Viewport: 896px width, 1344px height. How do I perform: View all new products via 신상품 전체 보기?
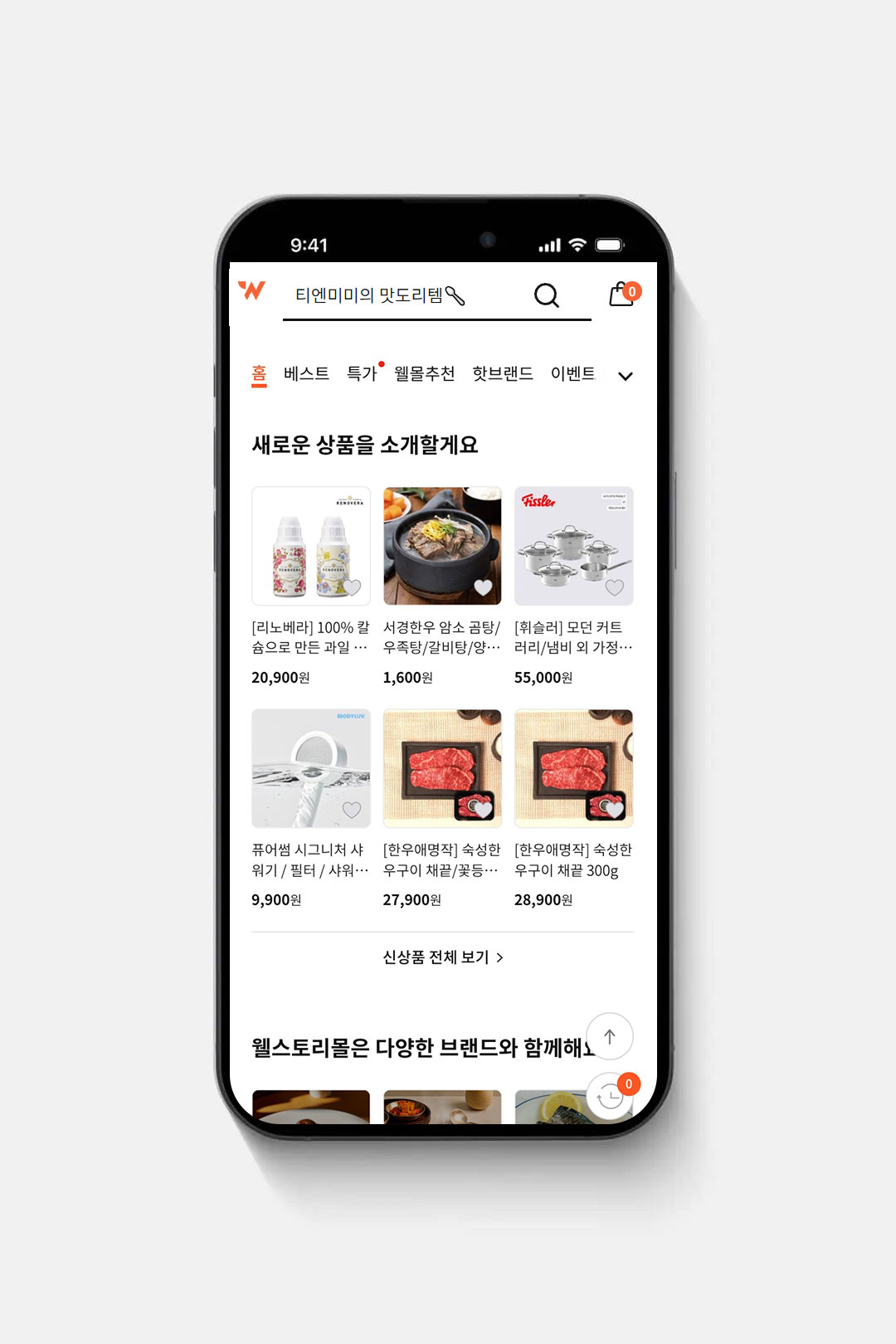[x=442, y=957]
